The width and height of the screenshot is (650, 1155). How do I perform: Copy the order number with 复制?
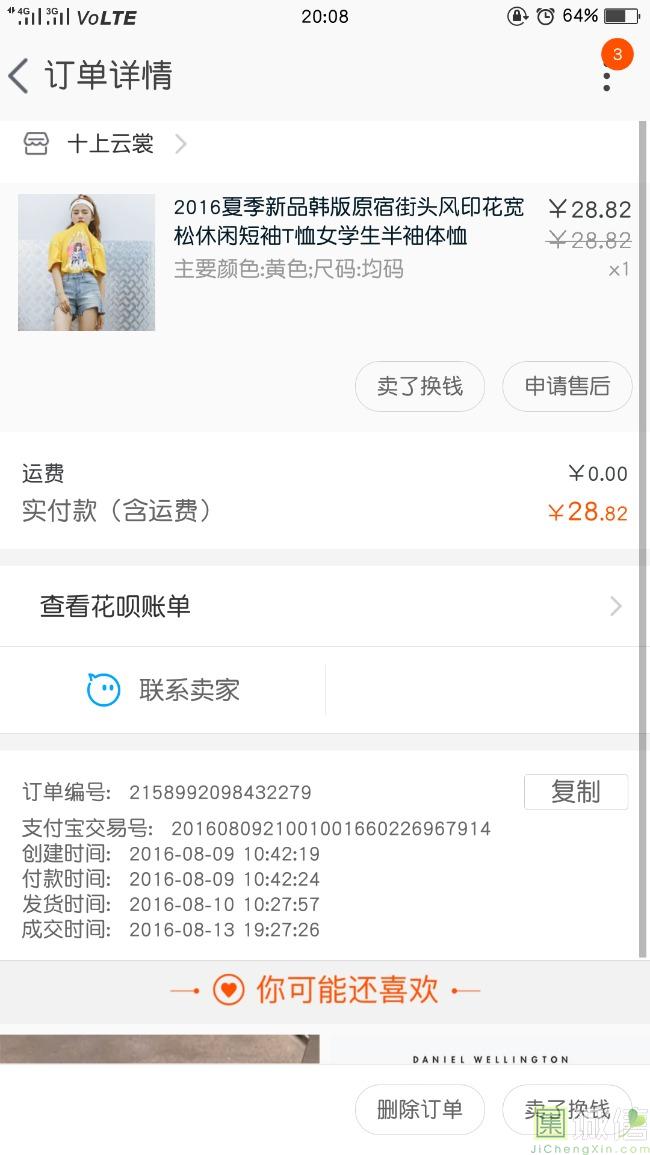(575, 792)
